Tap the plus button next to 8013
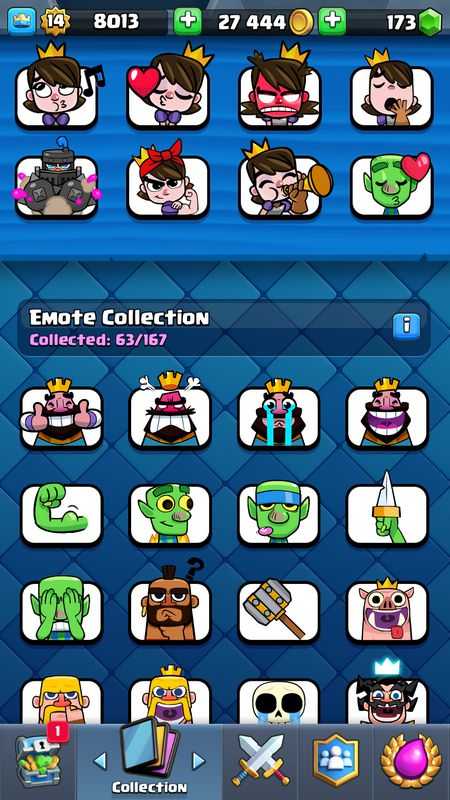Image resolution: width=450 pixels, height=800 pixels. pos(188,21)
